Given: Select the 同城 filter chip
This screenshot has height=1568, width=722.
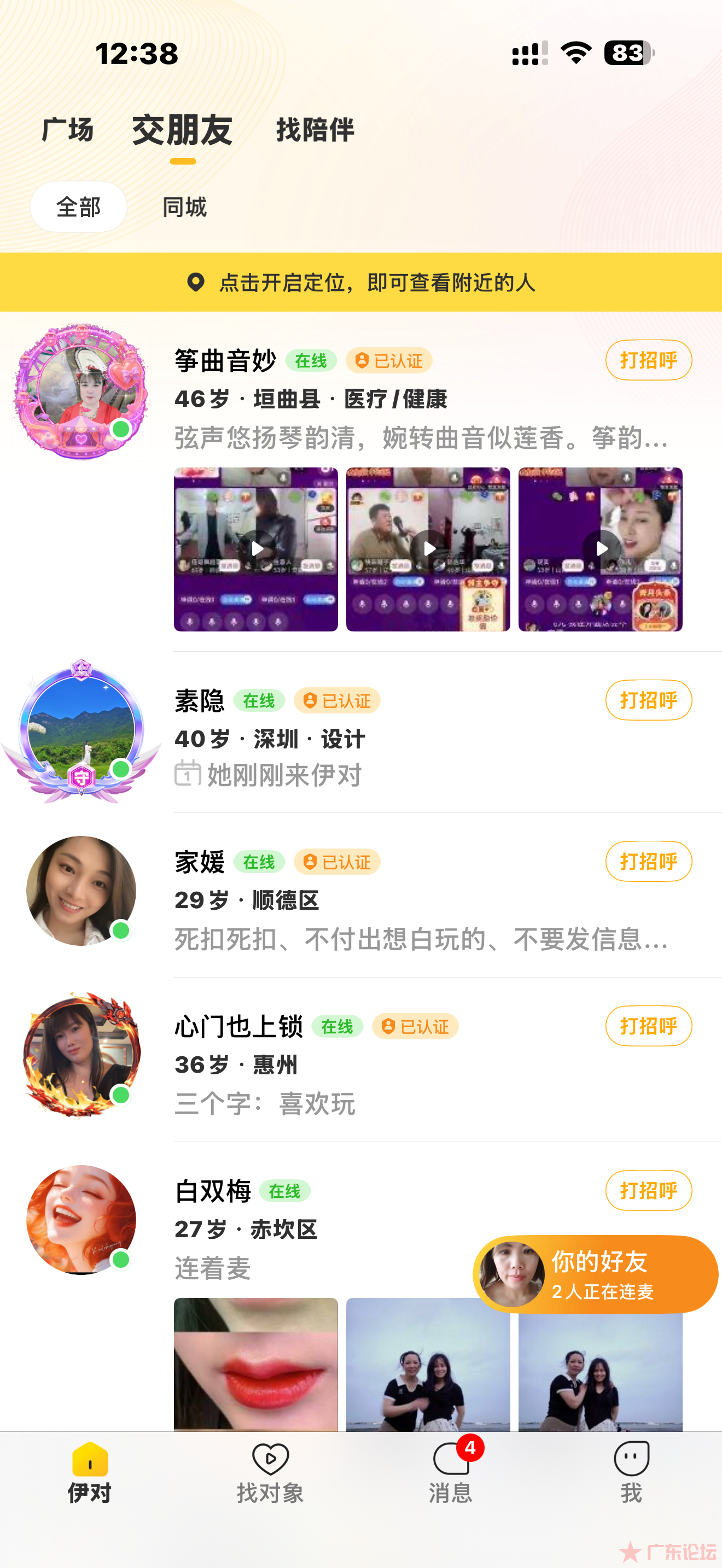Looking at the screenshot, I should [x=184, y=207].
